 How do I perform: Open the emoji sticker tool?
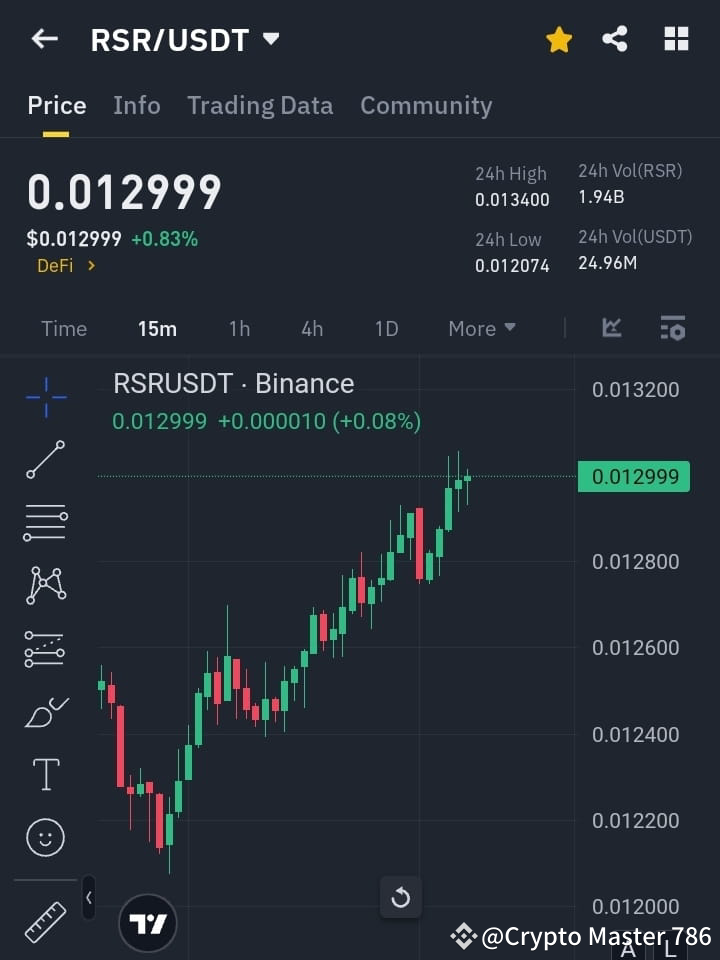pos(44,837)
